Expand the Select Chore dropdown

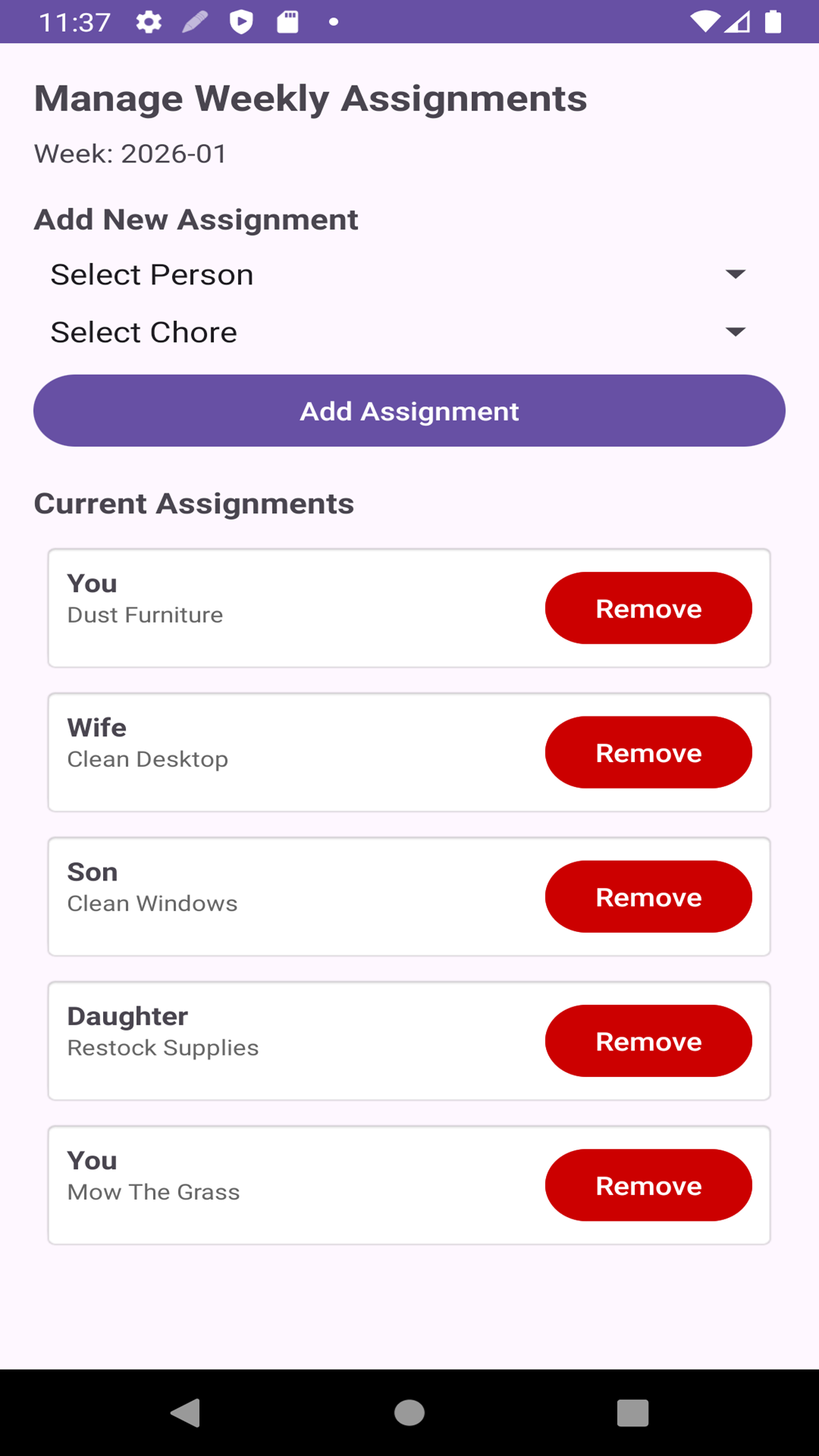(399, 332)
